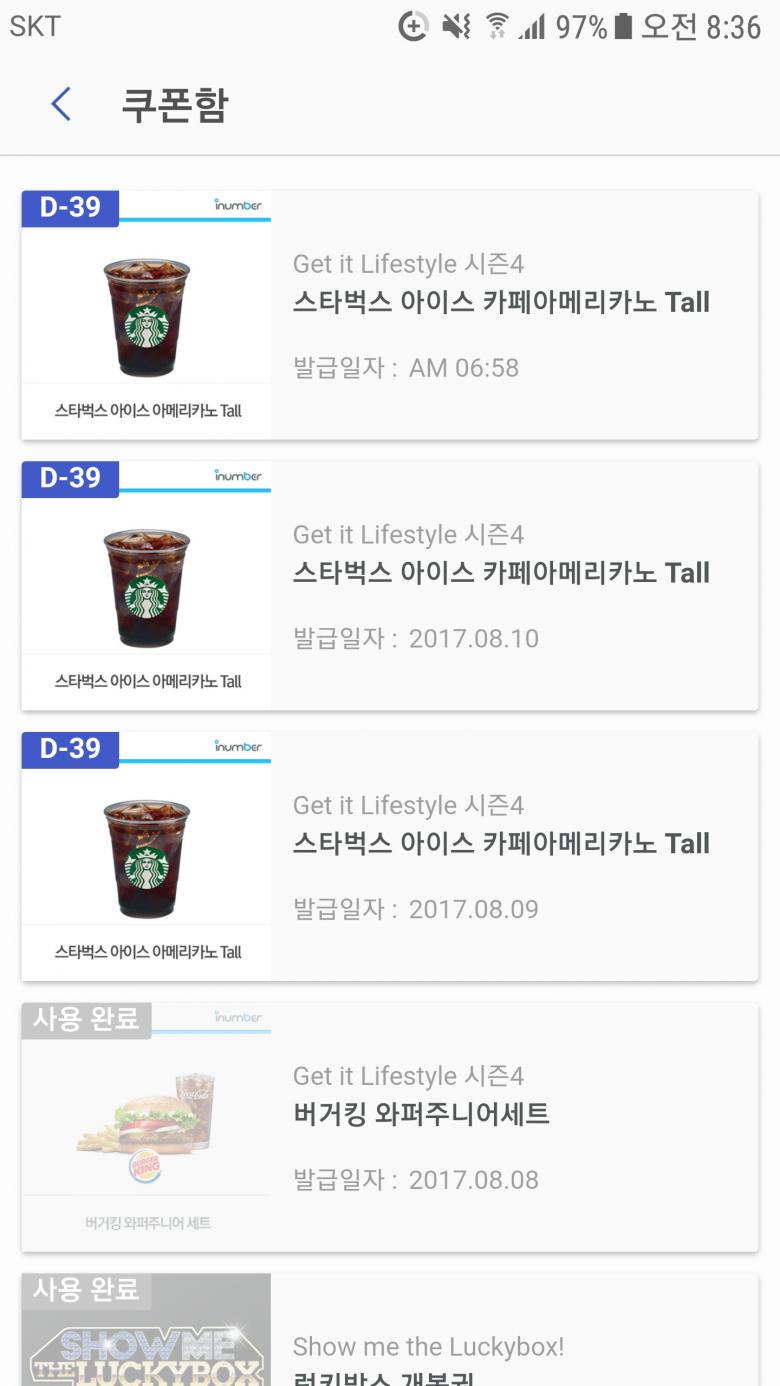This screenshot has height=1386, width=780.
Task: Go back from the 쿠폰함 screen
Action: (x=61, y=104)
